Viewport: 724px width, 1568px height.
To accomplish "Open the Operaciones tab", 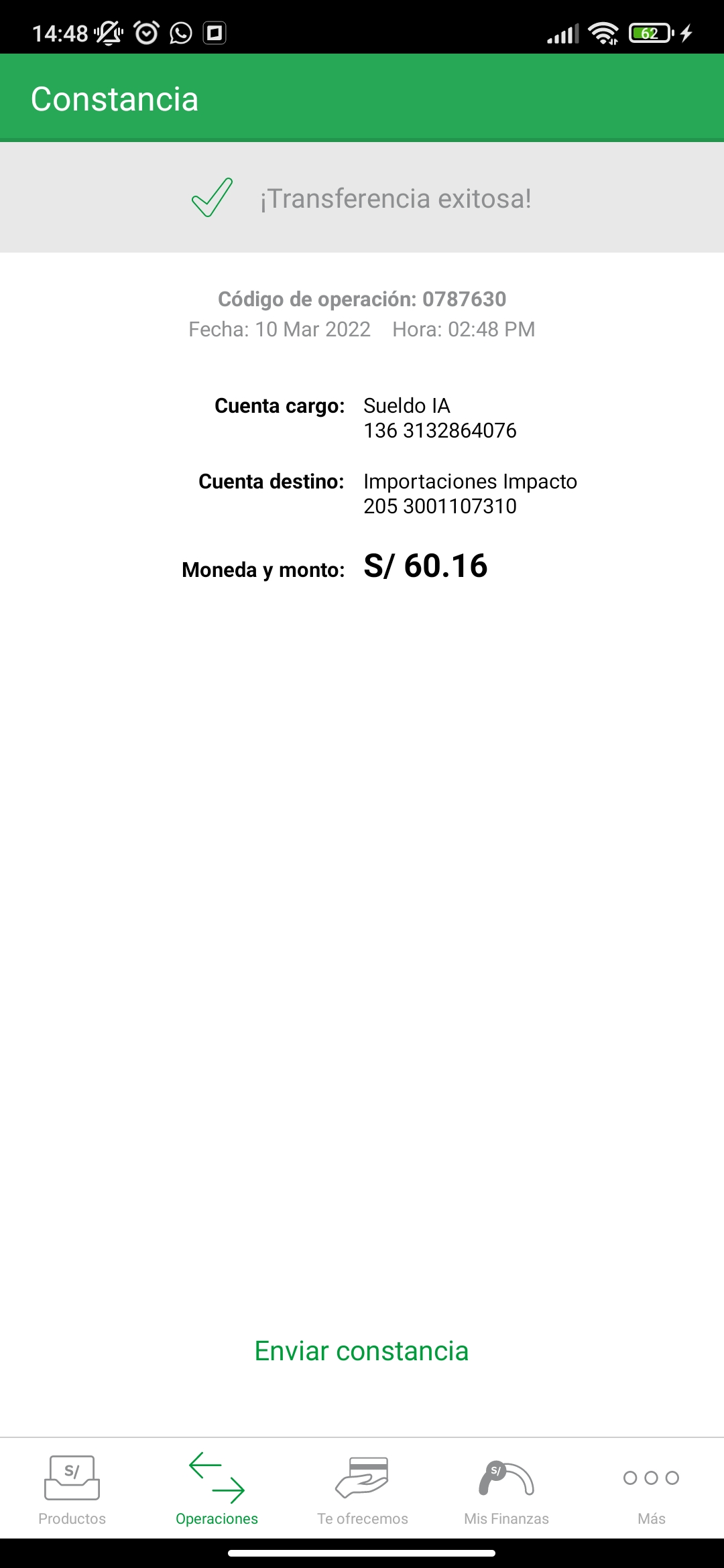I will point(217,1488).
